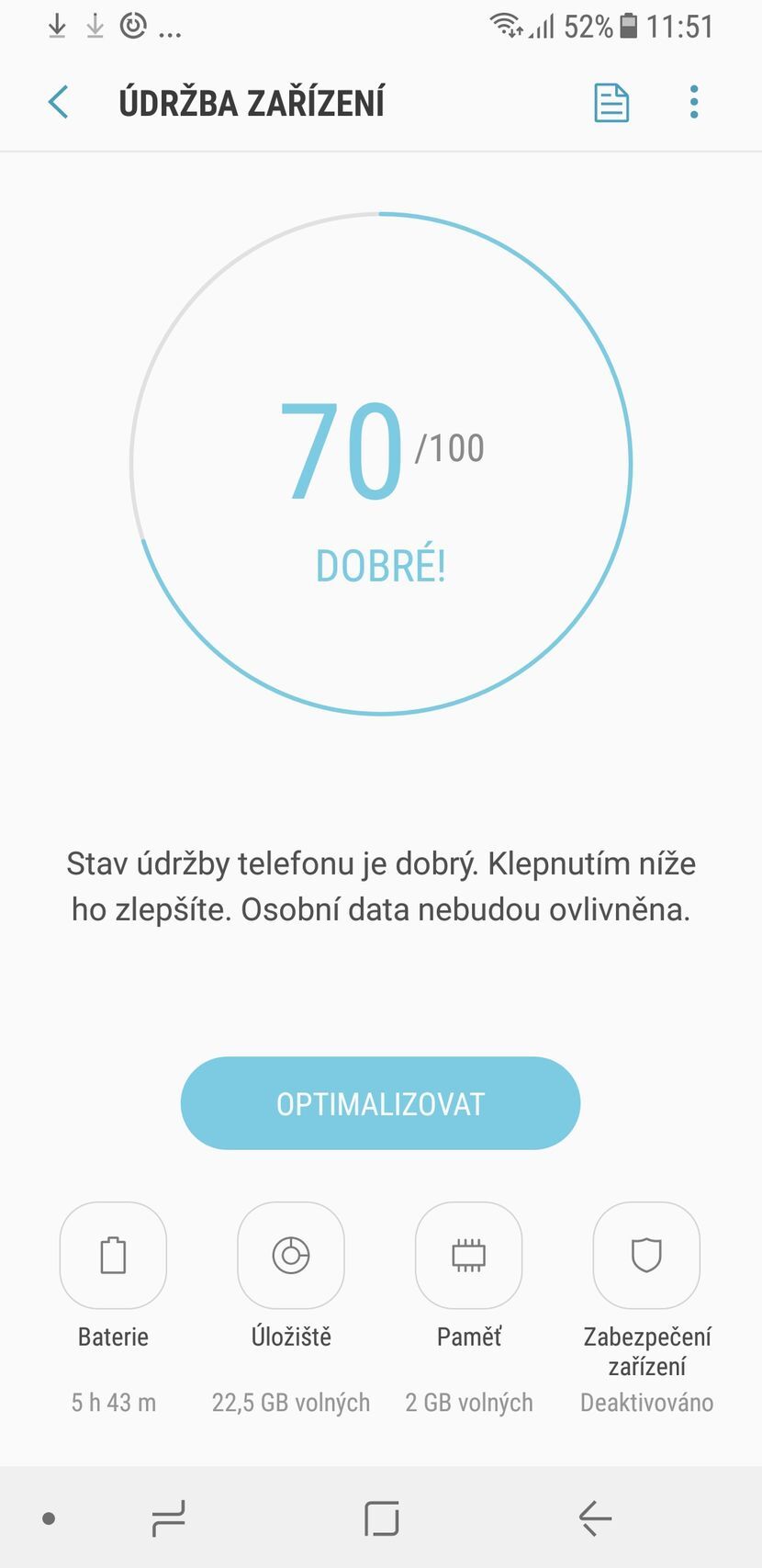Tap the 22,5 GB volných storage label
762x1568 pixels.
[290, 1403]
